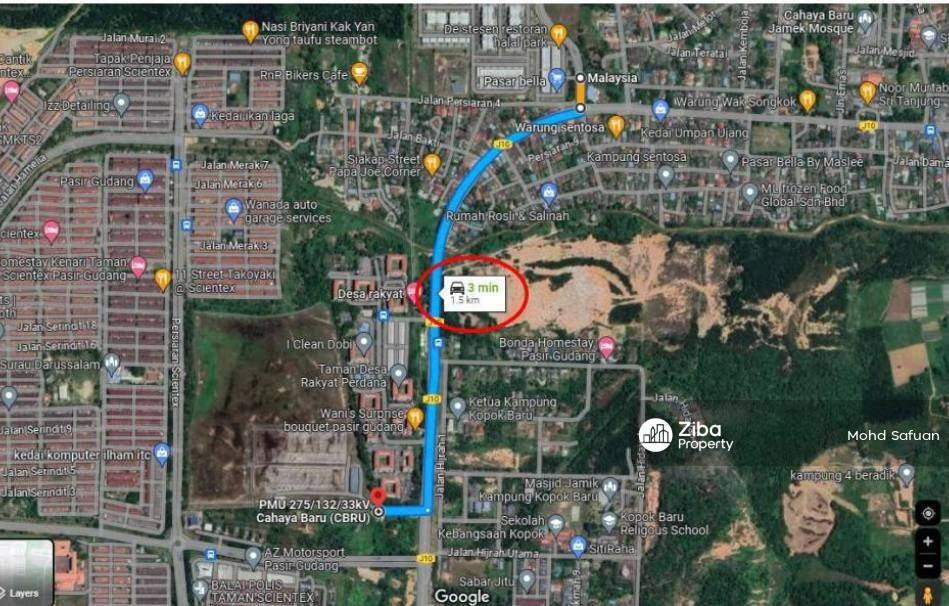Image resolution: width=949 pixels, height=606 pixels.
Task: Activate the Street View pegman
Action: pos(927,594)
